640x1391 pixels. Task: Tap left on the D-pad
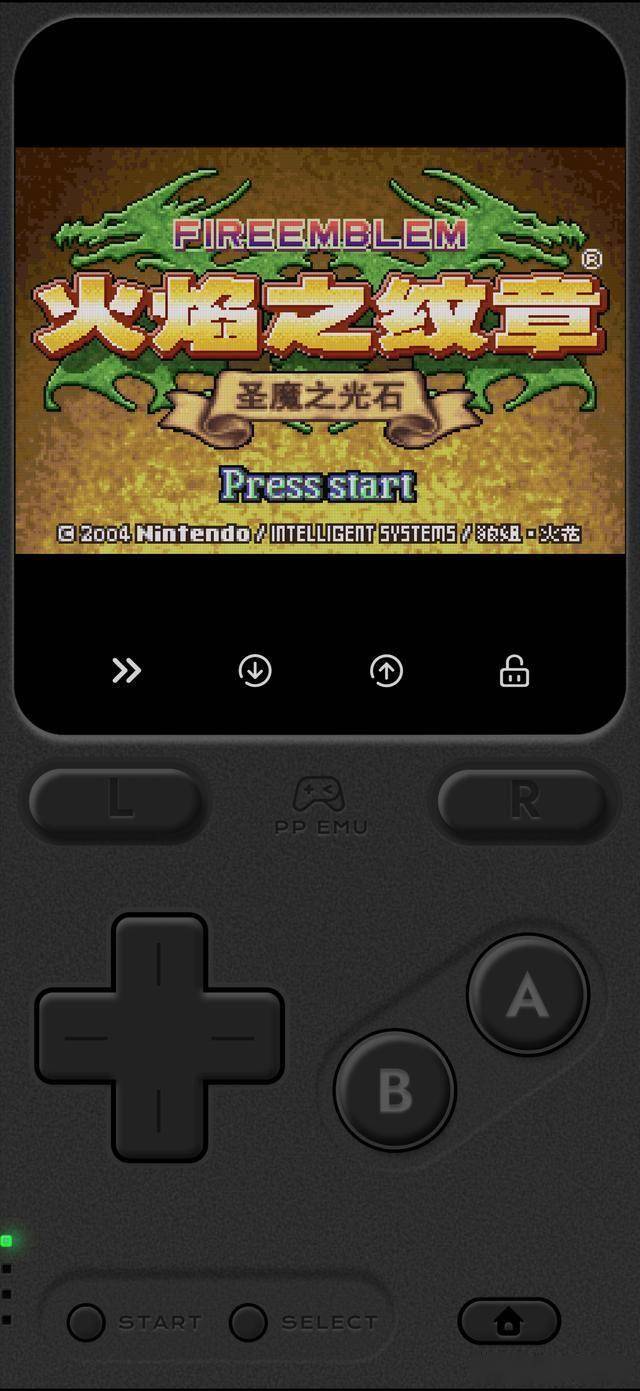click(x=82, y=1037)
